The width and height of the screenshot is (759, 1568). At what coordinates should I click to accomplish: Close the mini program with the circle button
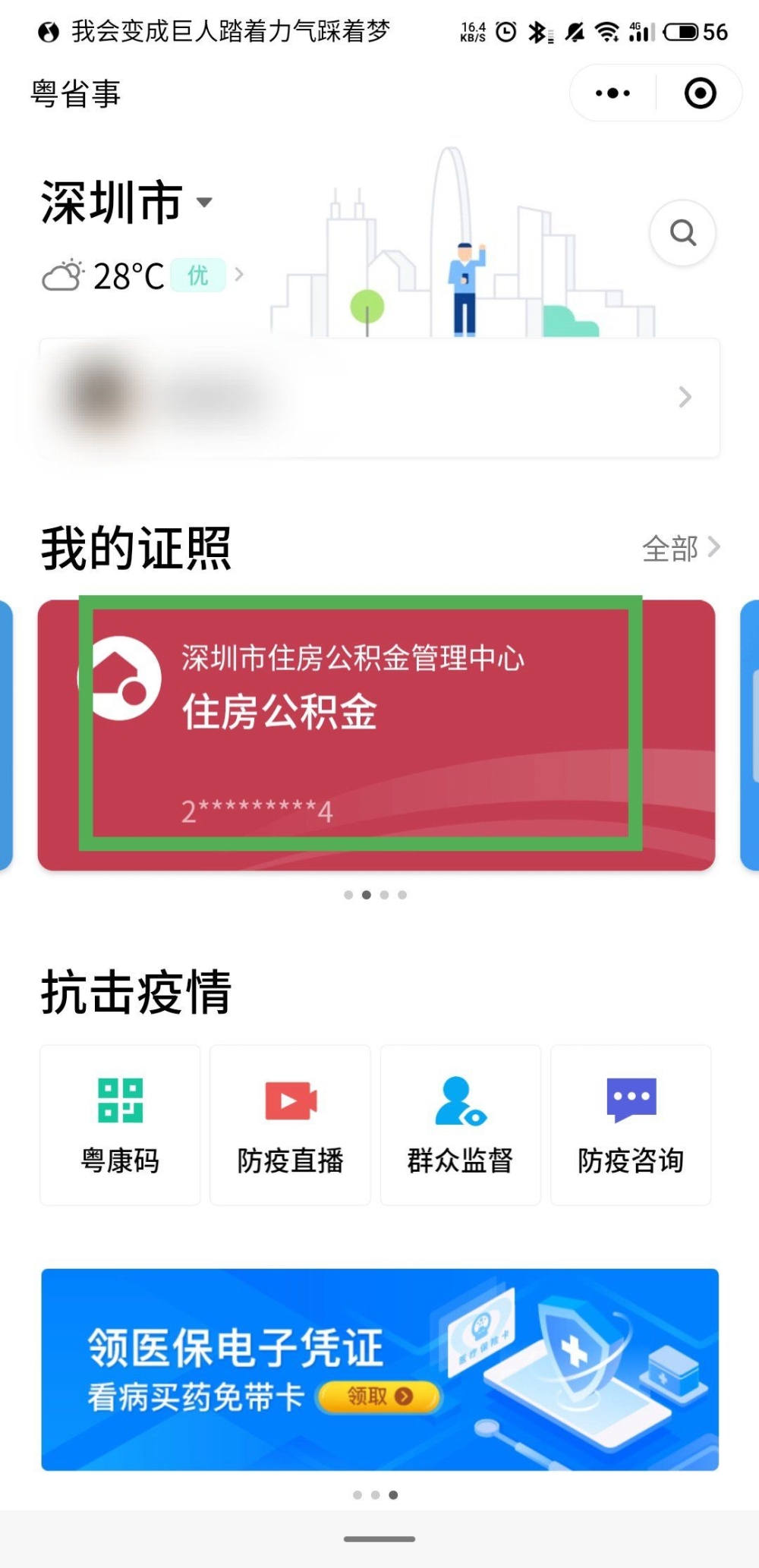[x=700, y=93]
